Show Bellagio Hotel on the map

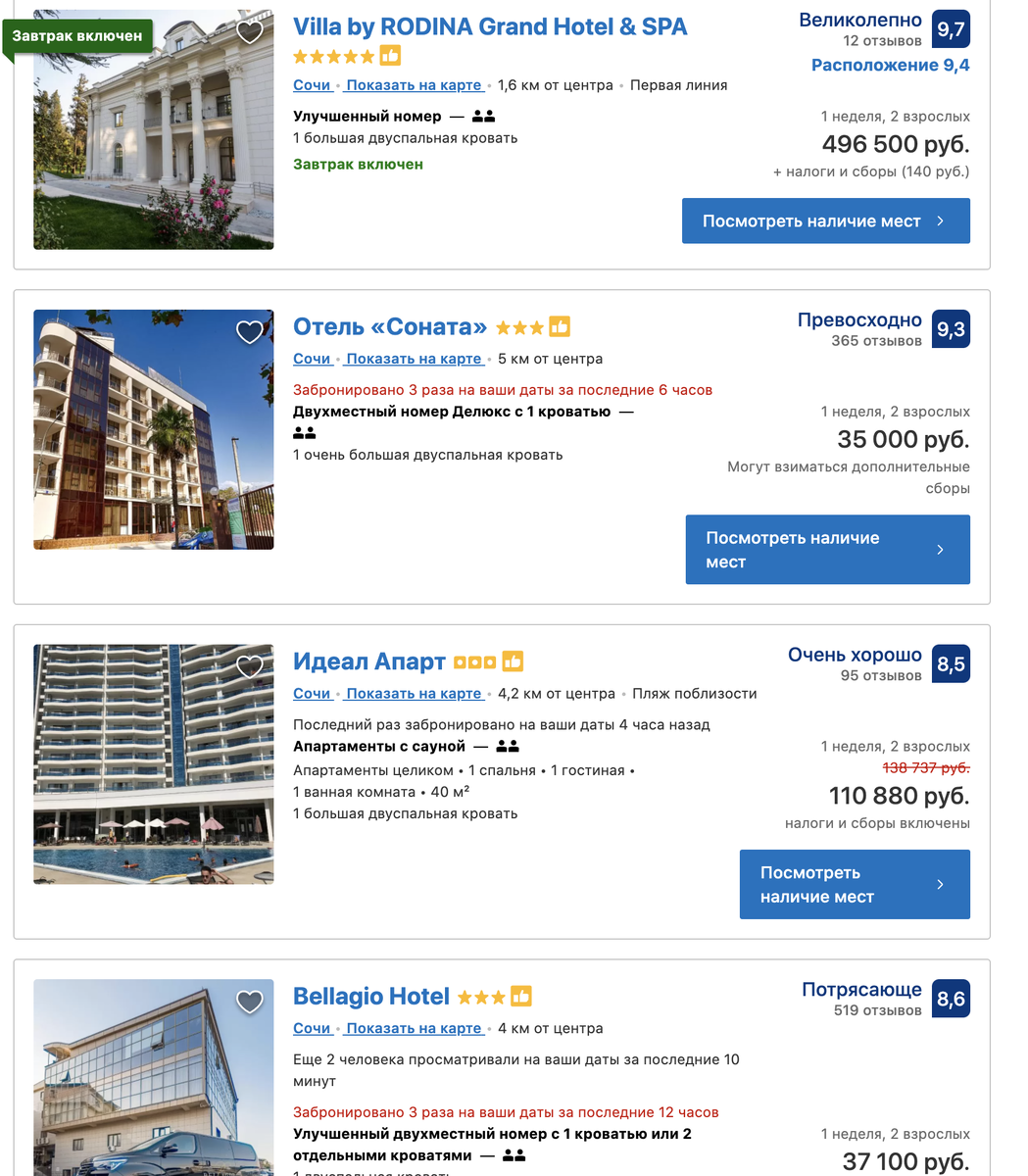pos(414,1028)
